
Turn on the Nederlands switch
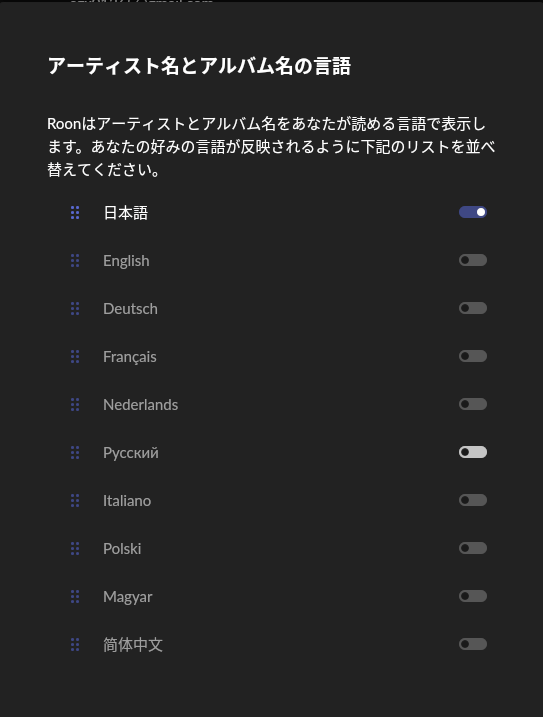point(473,404)
